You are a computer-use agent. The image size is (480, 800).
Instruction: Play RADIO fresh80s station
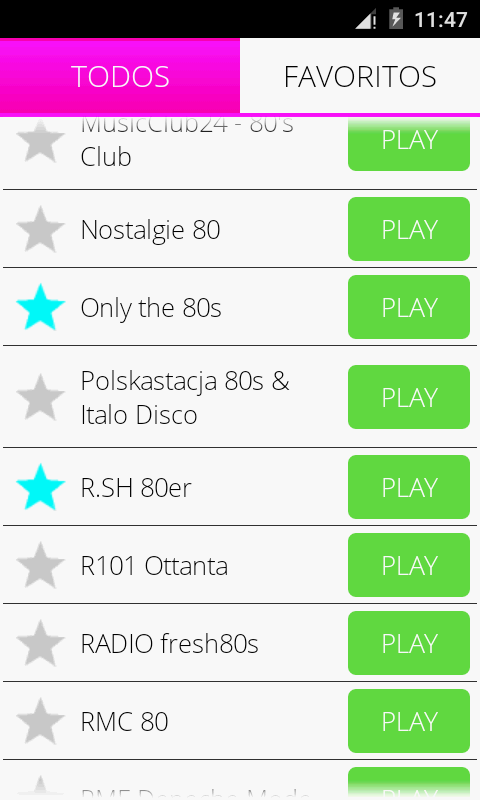[x=409, y=643]
